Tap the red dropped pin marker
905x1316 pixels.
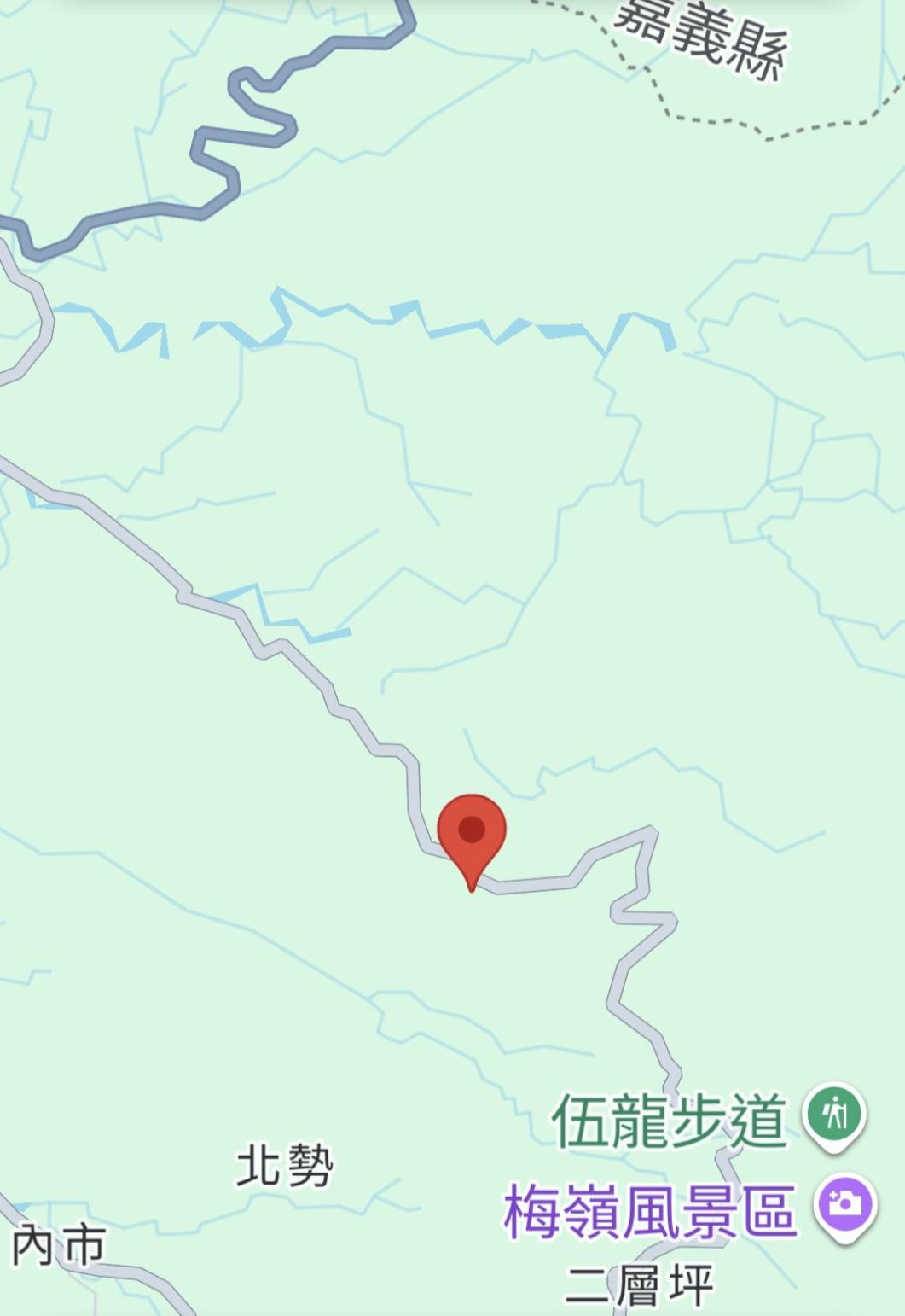pyautogui.click(x=472, y=832)
